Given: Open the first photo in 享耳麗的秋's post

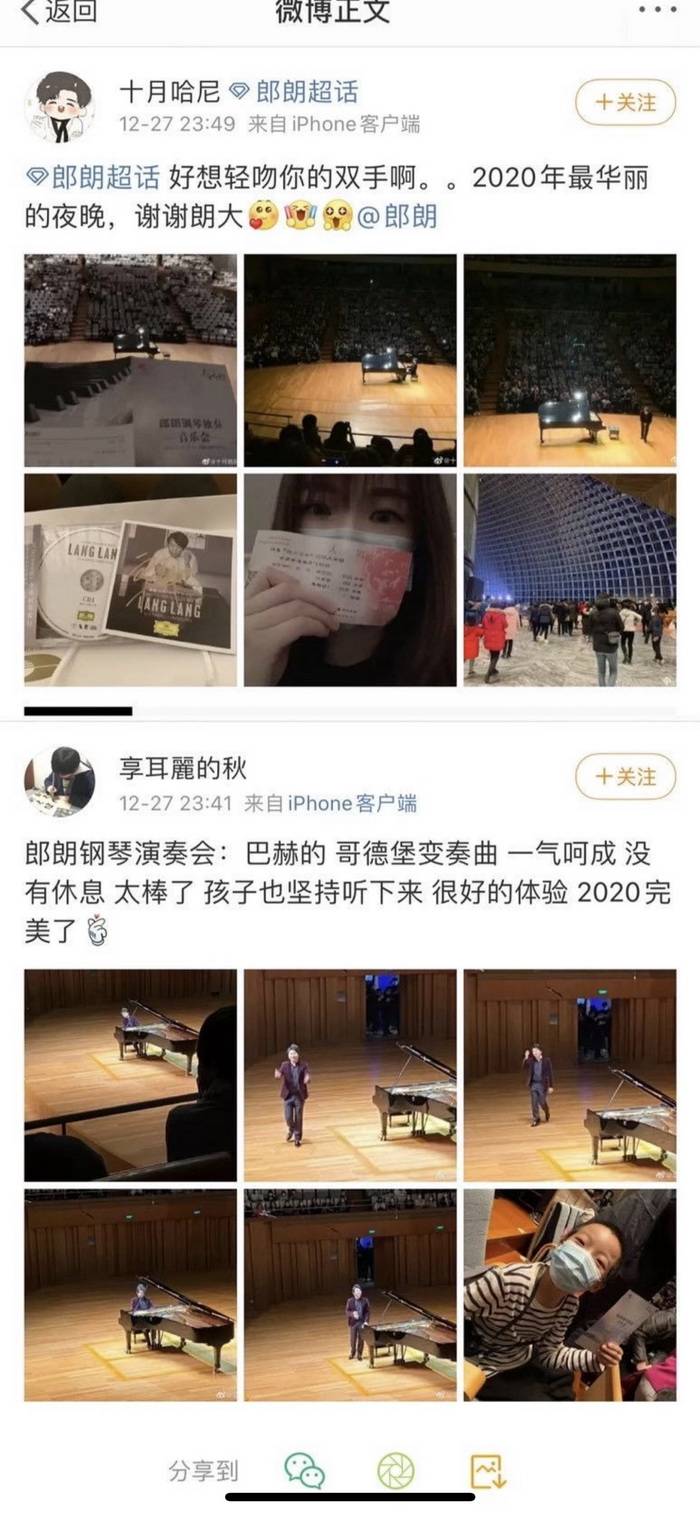Looking at the screenshot, I should click(x=131, y=1075).
